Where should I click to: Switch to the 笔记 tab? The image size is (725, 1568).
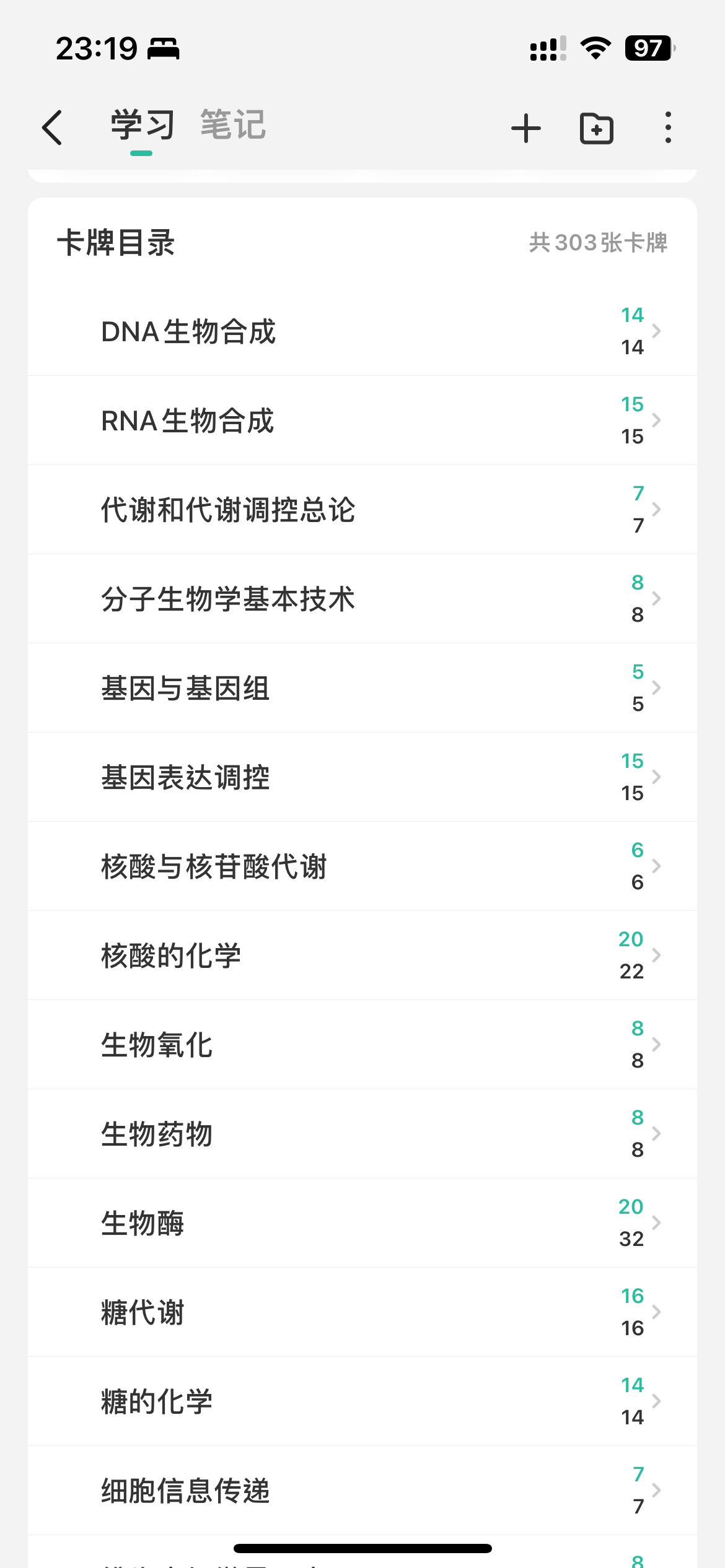tap(233, 125)
